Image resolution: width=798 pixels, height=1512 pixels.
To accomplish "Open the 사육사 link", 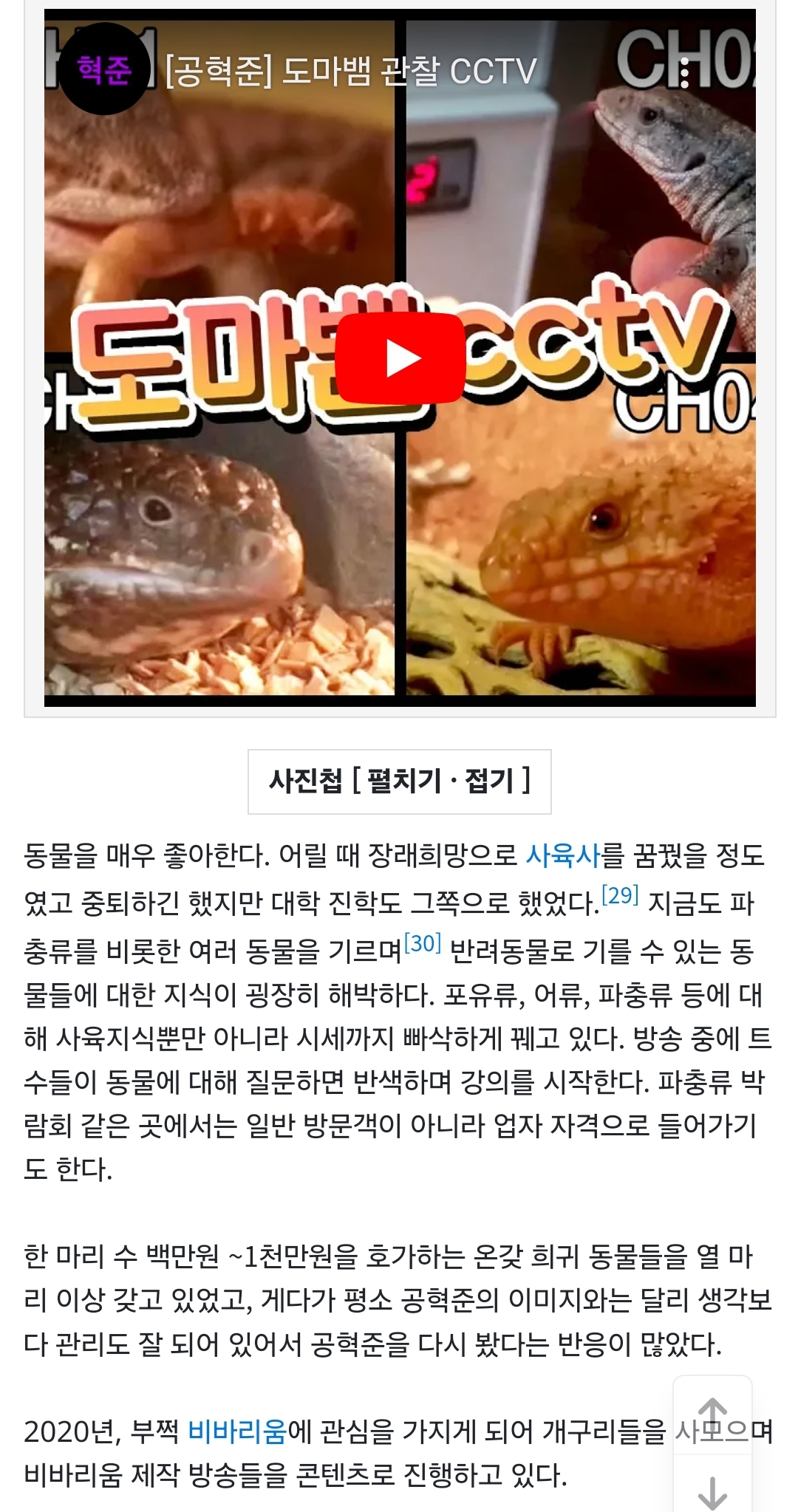I will (x=563, y=856).
